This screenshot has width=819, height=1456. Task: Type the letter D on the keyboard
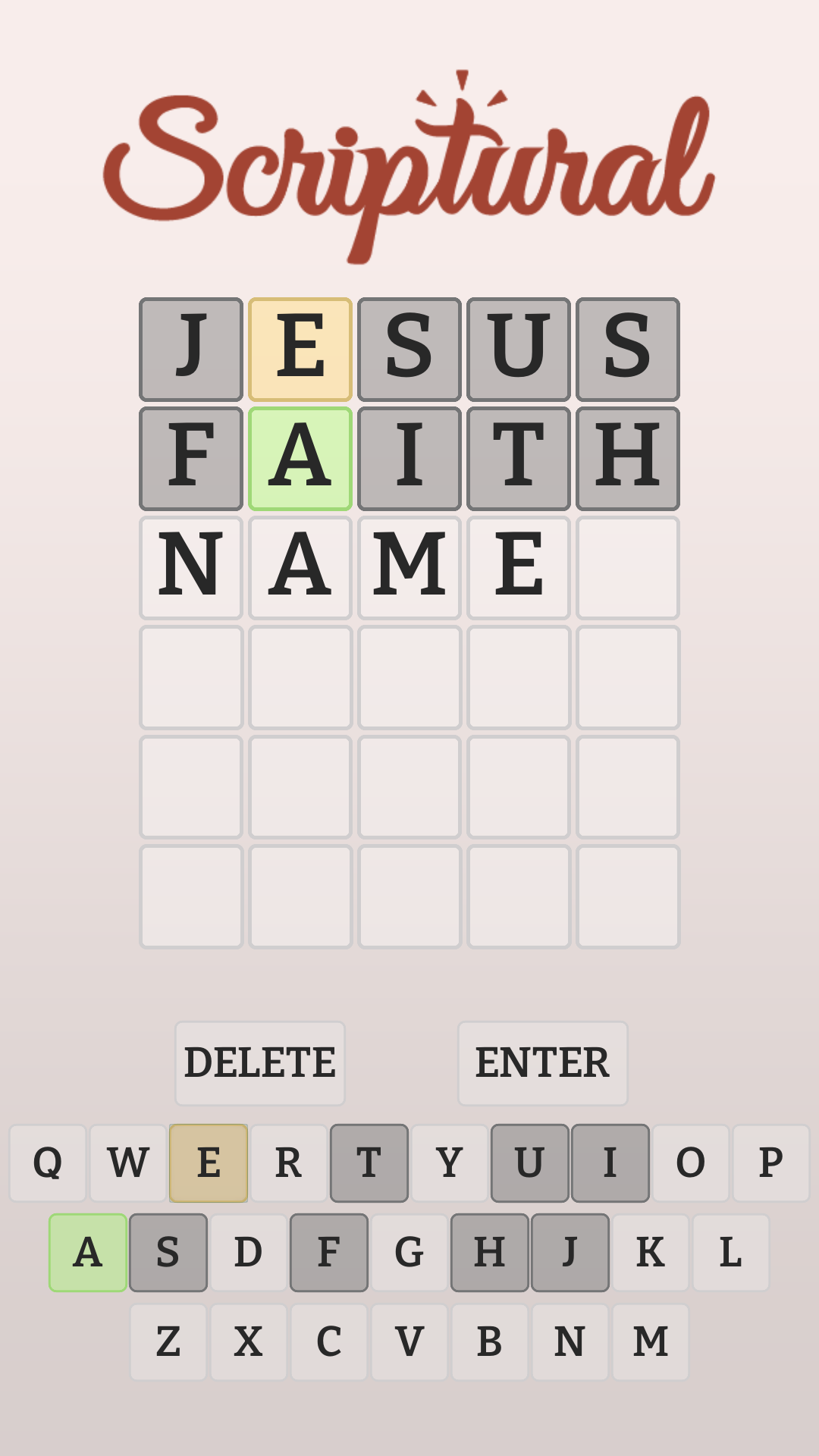(249, 1253)
